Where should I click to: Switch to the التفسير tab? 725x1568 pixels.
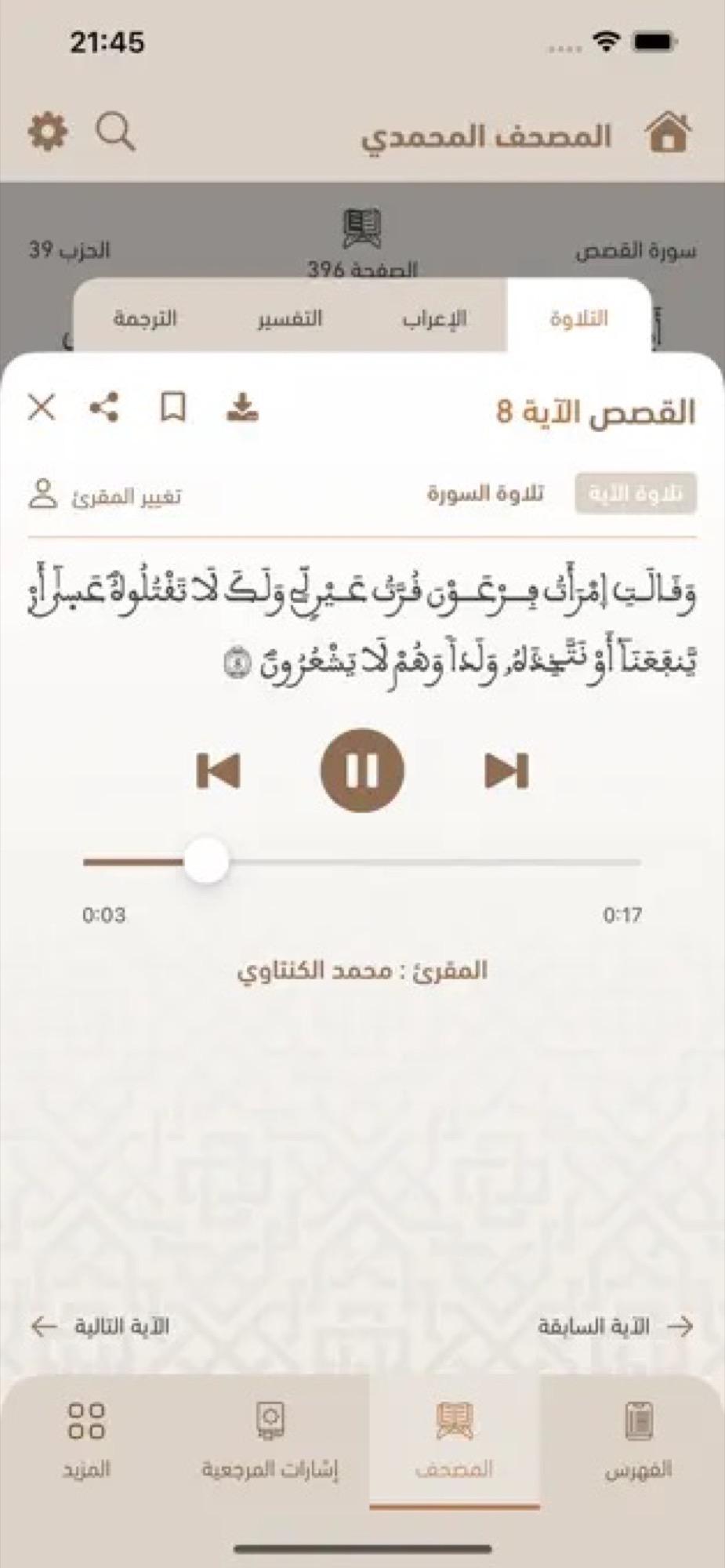coord(290,319)
